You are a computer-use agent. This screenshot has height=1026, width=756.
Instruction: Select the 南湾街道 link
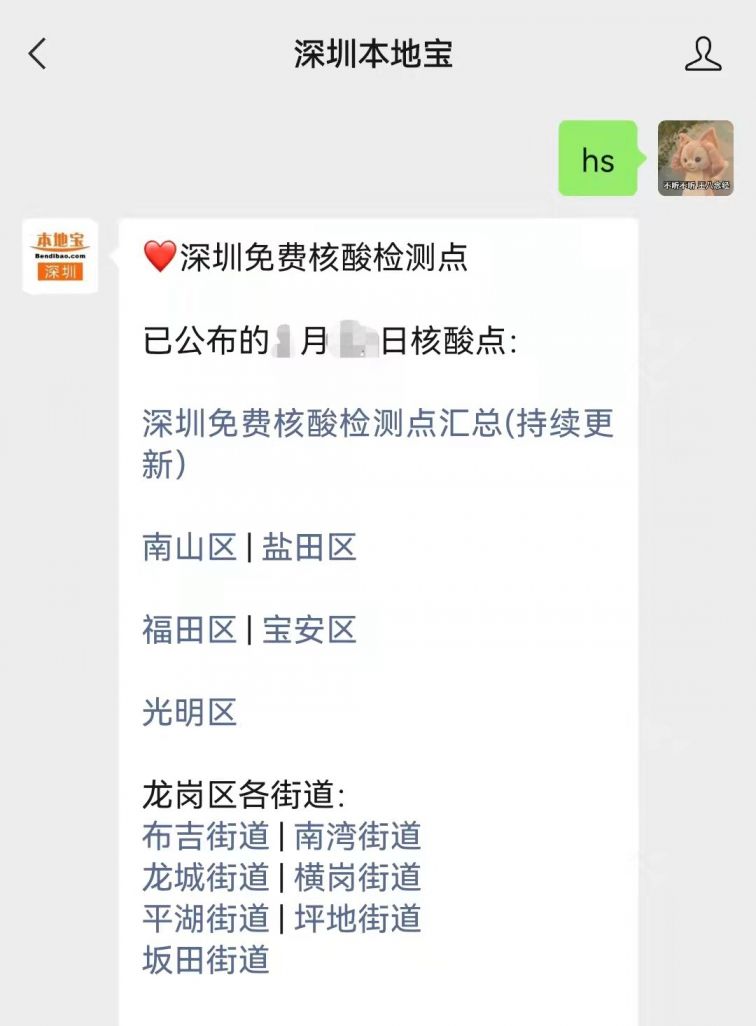[358, 835]
